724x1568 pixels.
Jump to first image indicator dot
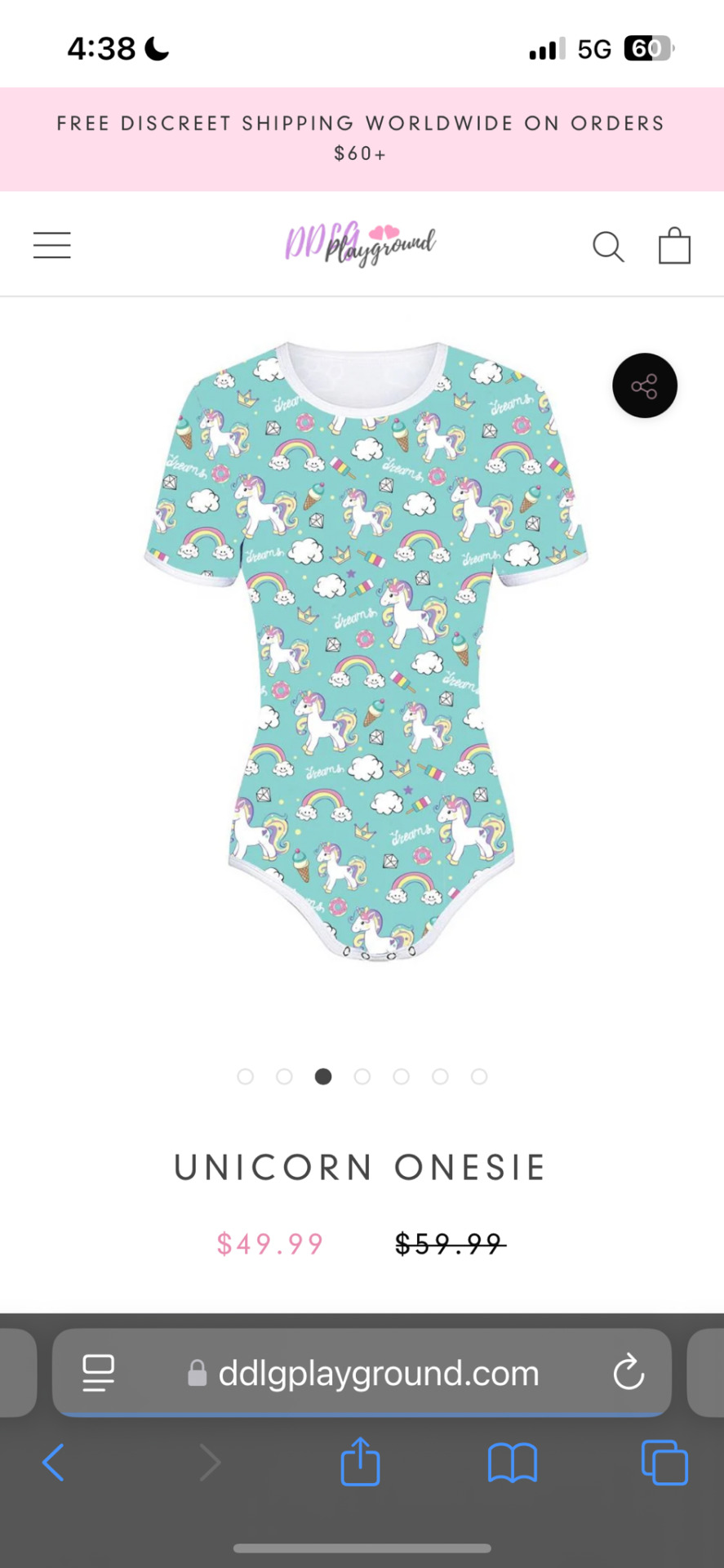coord(245,1076)
